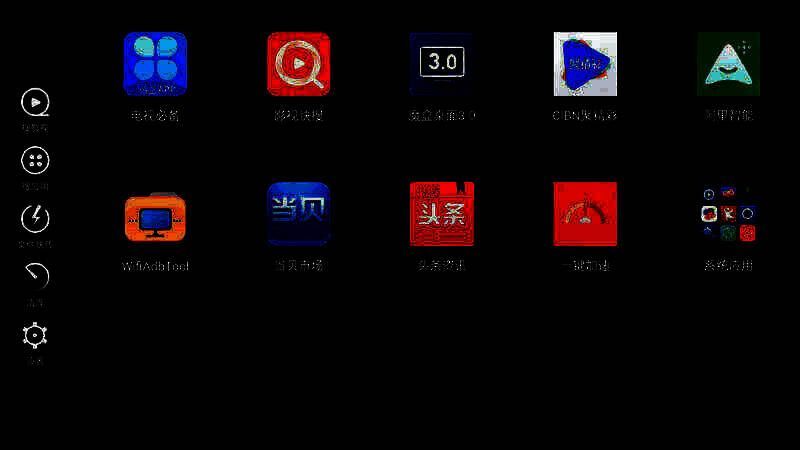800x450 pixels.
Task: Switch to the apps grid sidebar item
Action: [x=35, y=161]
